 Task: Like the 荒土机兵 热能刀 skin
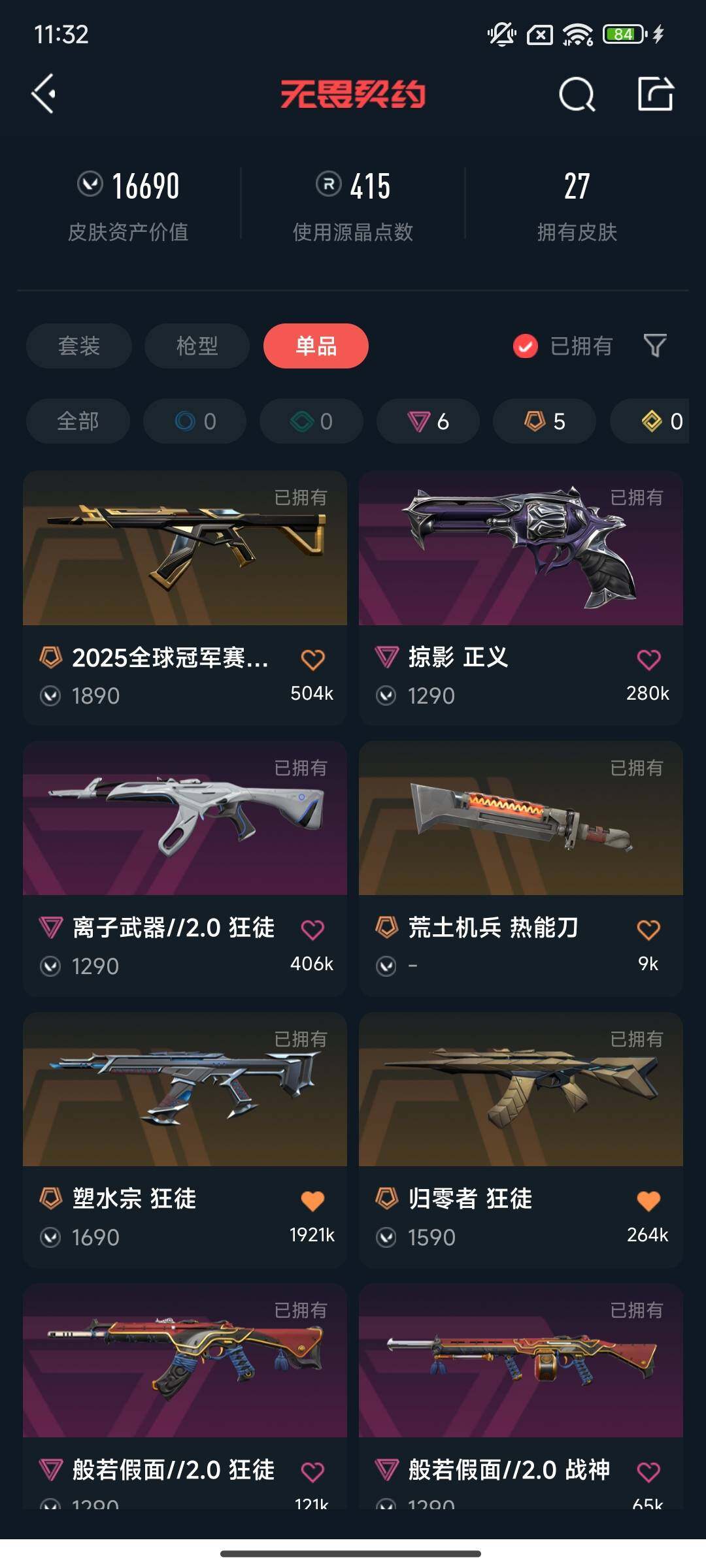click(x=648, y=930)
